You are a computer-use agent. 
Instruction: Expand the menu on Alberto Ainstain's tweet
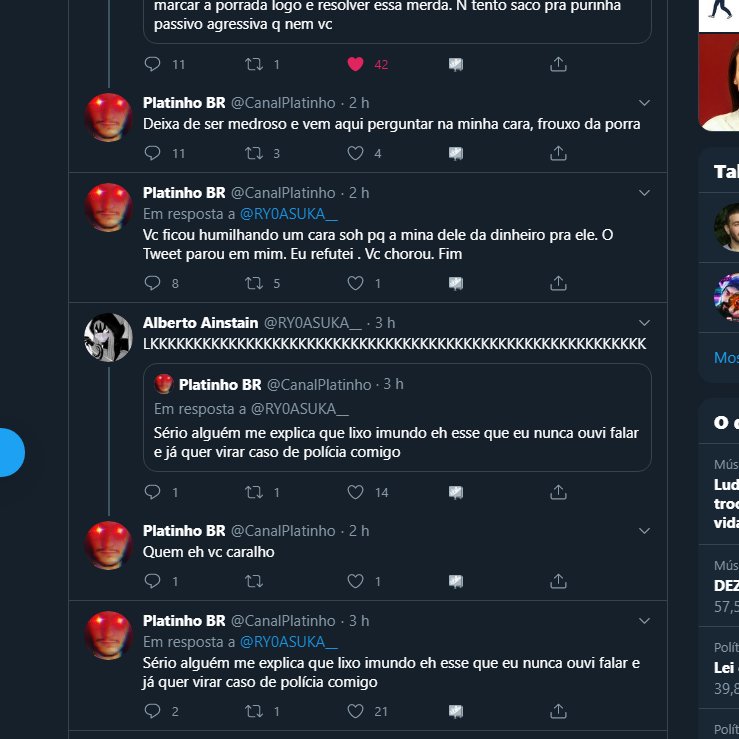644,322
